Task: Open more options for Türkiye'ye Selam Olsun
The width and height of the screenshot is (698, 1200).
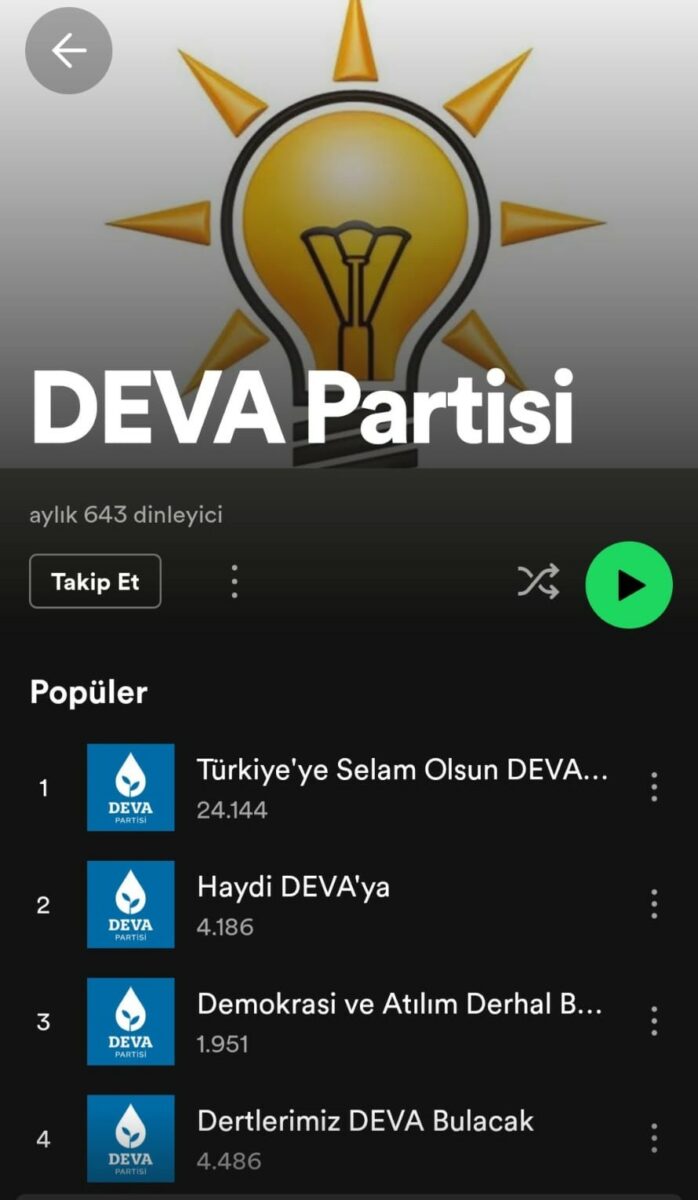Action: click(654, 787)
